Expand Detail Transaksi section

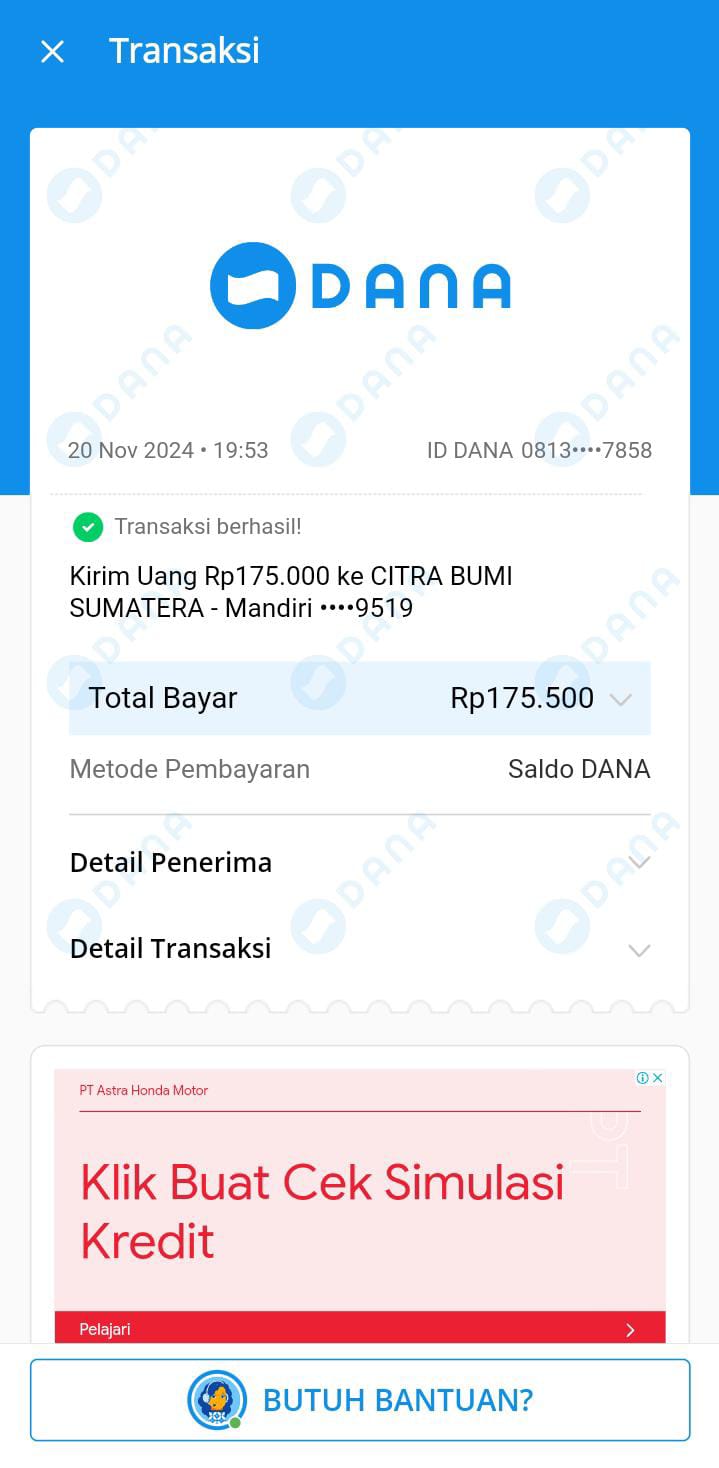pyautogui.click(x=360, y=949)
